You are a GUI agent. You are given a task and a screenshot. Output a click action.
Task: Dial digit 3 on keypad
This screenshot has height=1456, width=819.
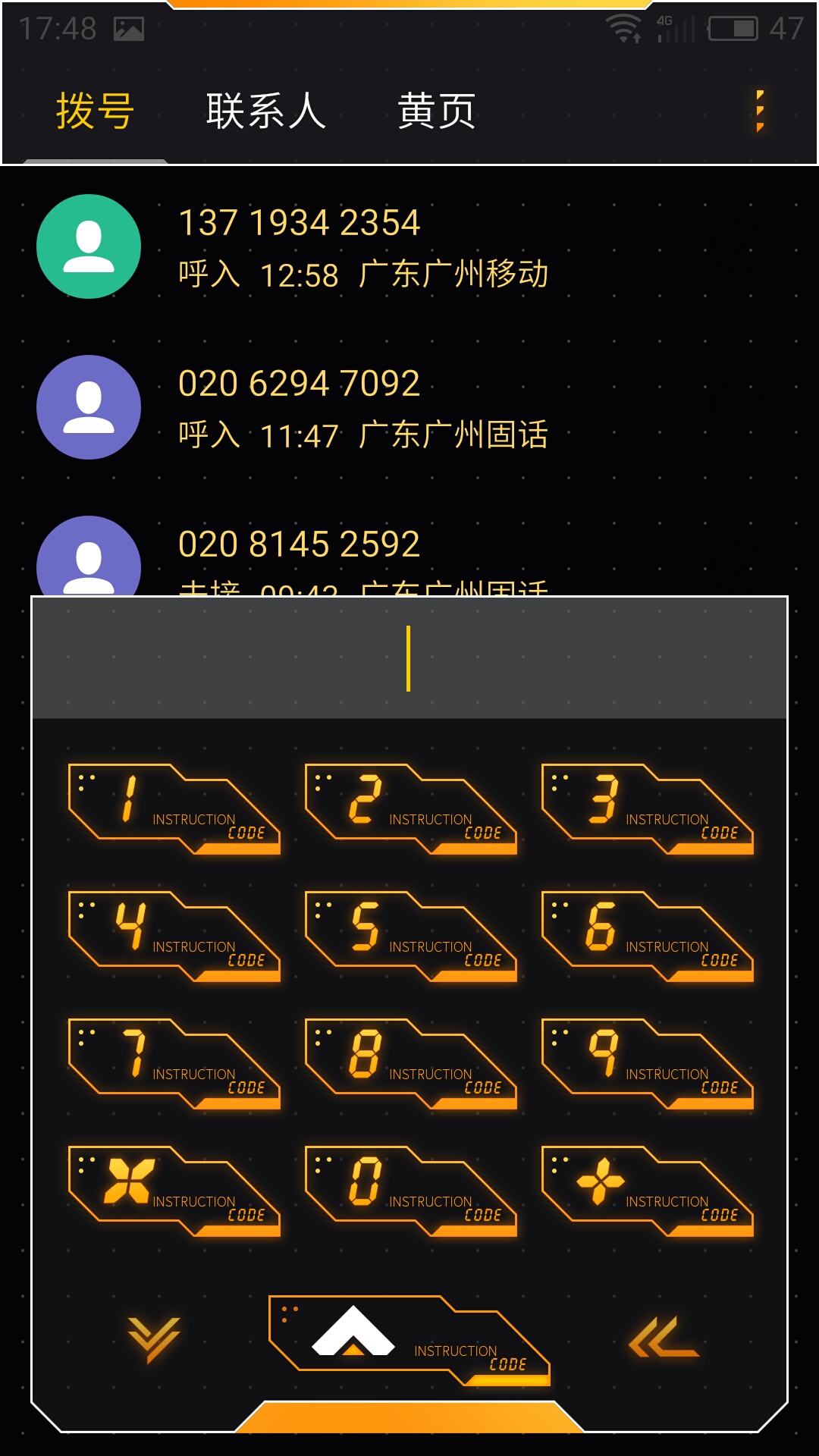[648, 809]
